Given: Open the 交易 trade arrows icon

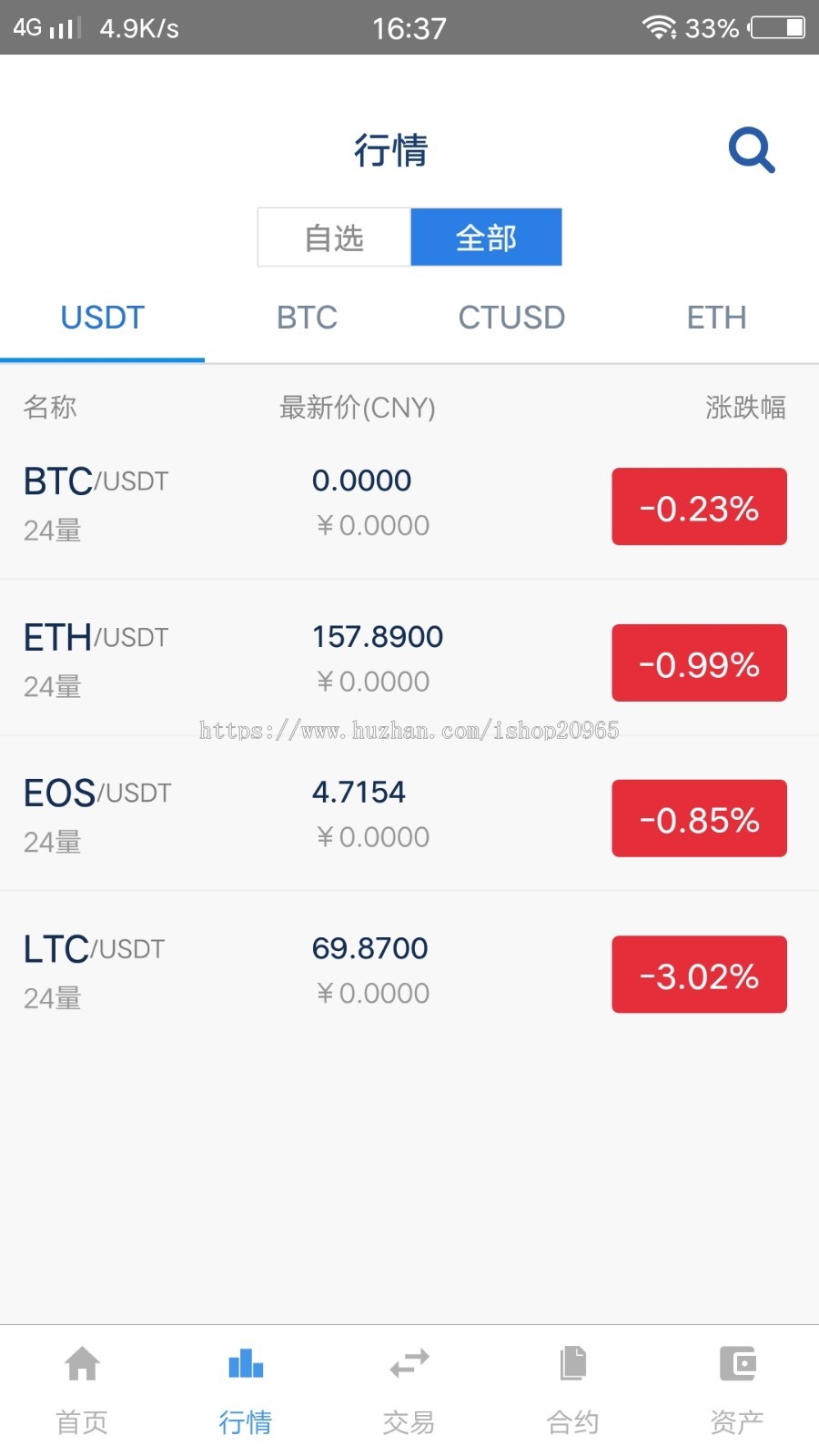Looking at the screenshot, I should (x=409, y=1383).
